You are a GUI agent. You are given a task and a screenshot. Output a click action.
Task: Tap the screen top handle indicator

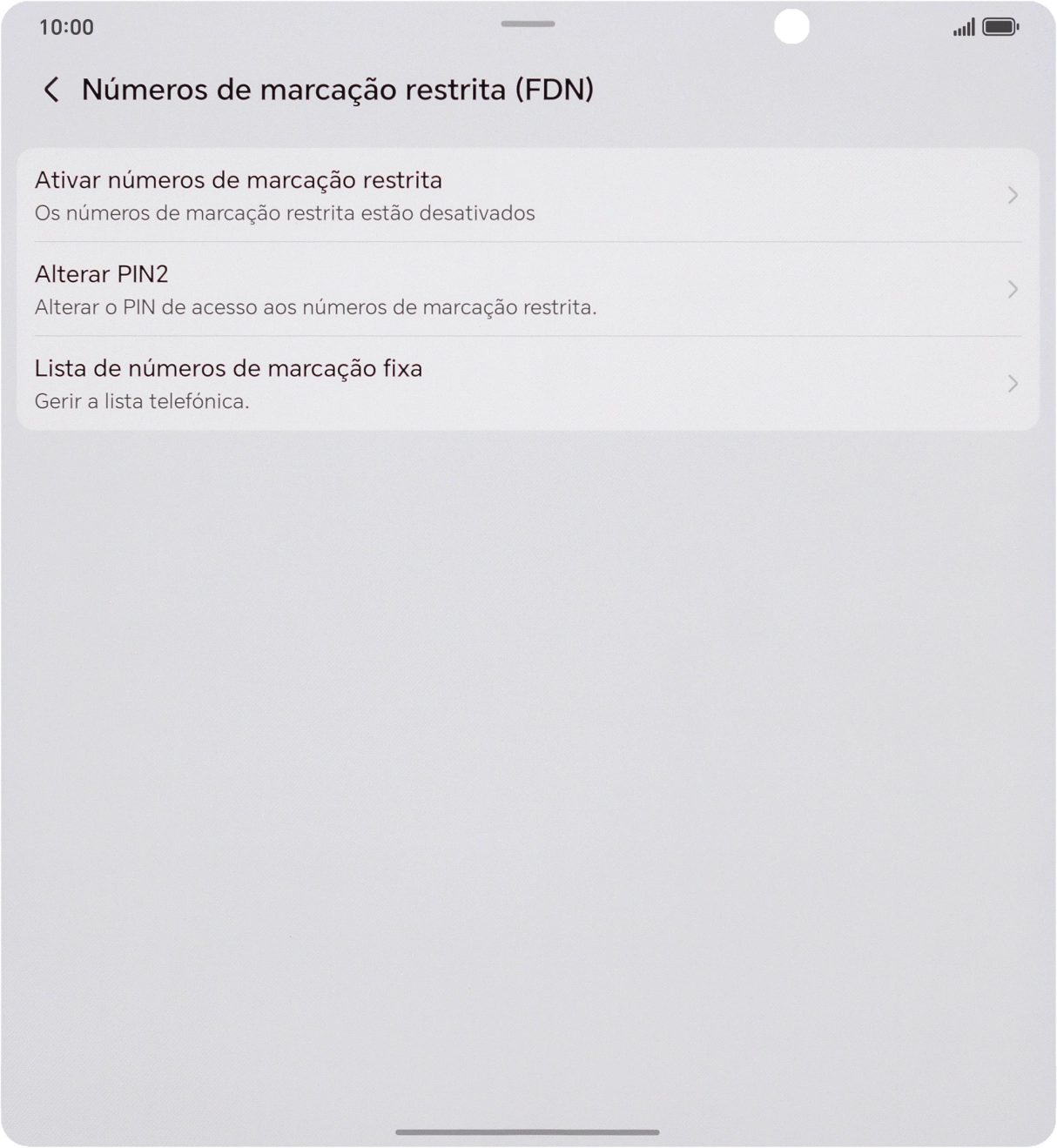click(528, 24)
